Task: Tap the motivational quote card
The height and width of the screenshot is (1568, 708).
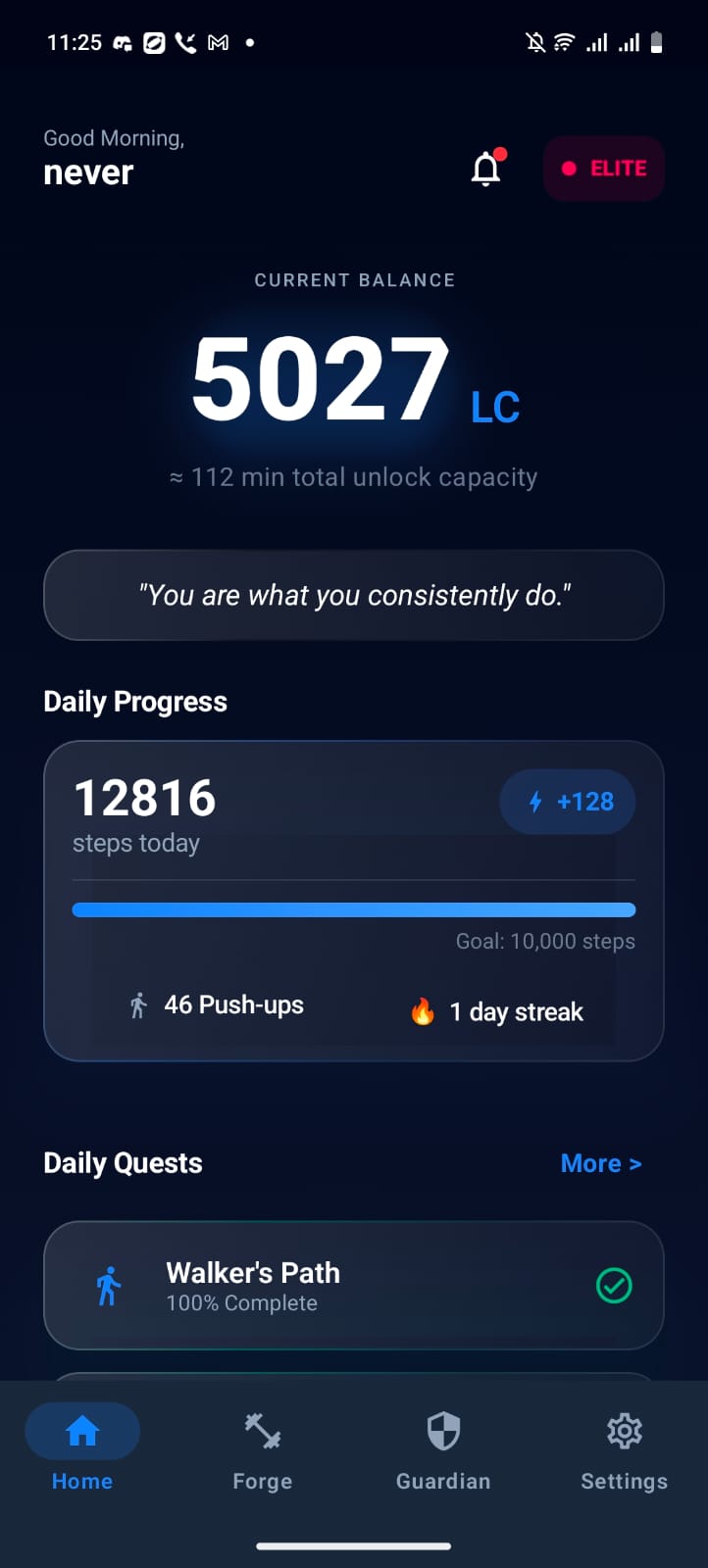Action: click(353, 595)
